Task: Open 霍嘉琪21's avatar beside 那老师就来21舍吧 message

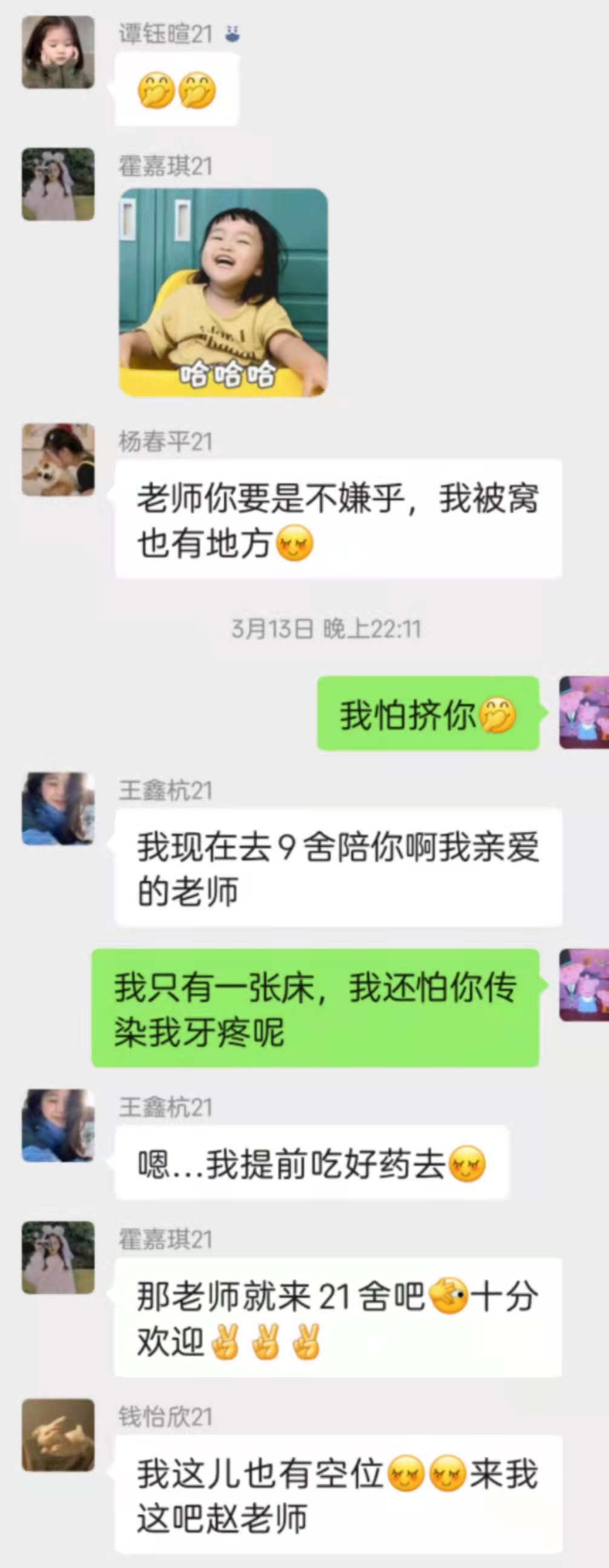Action: pyautogui.click(x=58, y=1257)
